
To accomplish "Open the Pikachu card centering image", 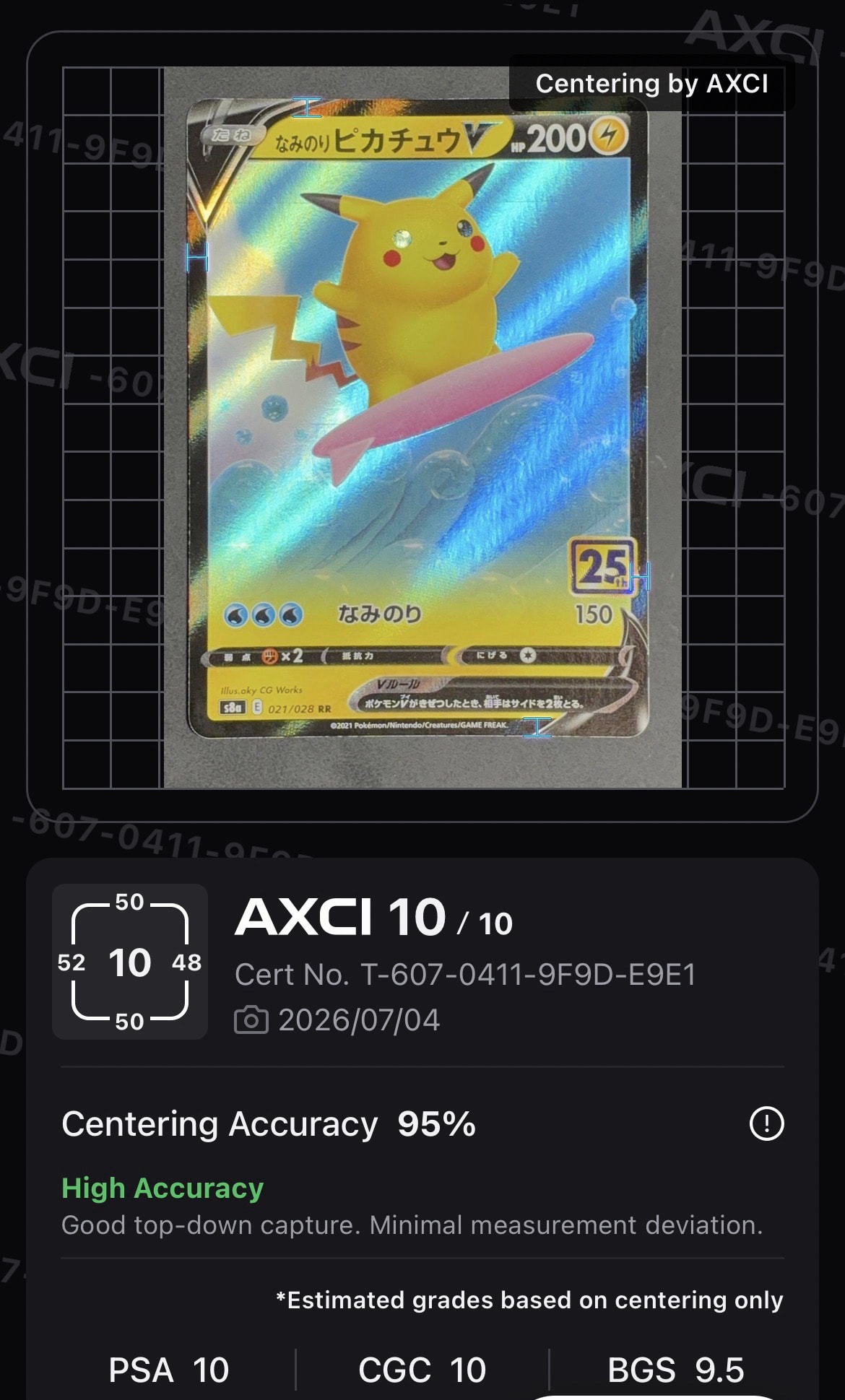I will (x=423, y=427).
